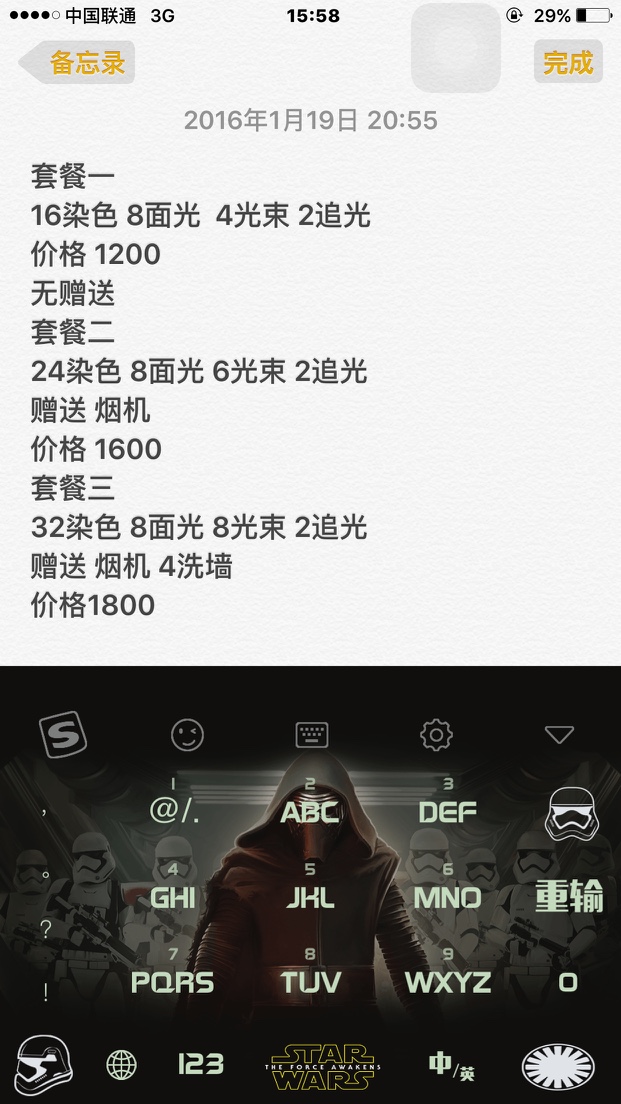Tap the ABC key
Screen dimensions: 621x1104
pos(310,811)
